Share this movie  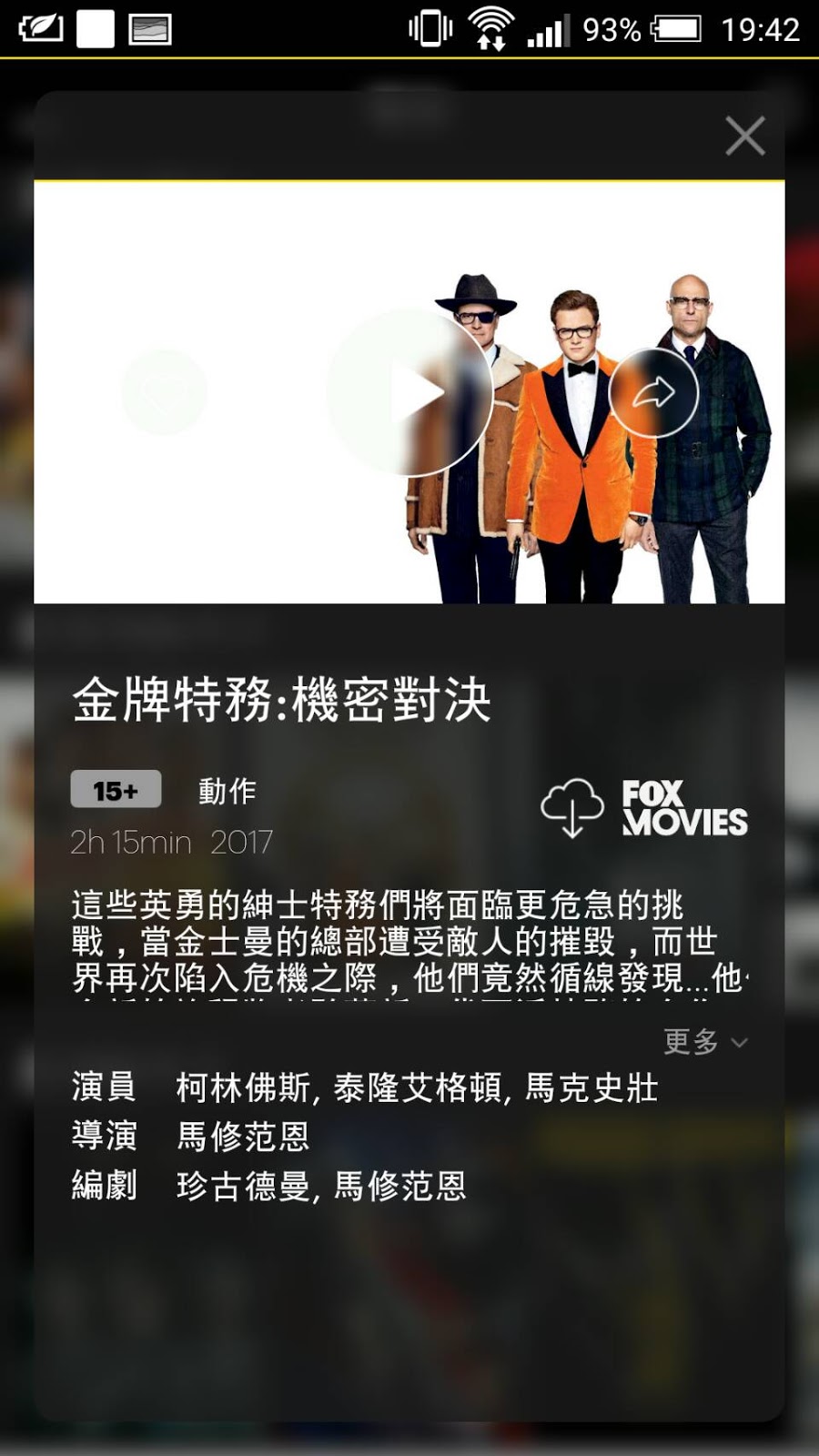pyautogui.click(x=653, y=393)
